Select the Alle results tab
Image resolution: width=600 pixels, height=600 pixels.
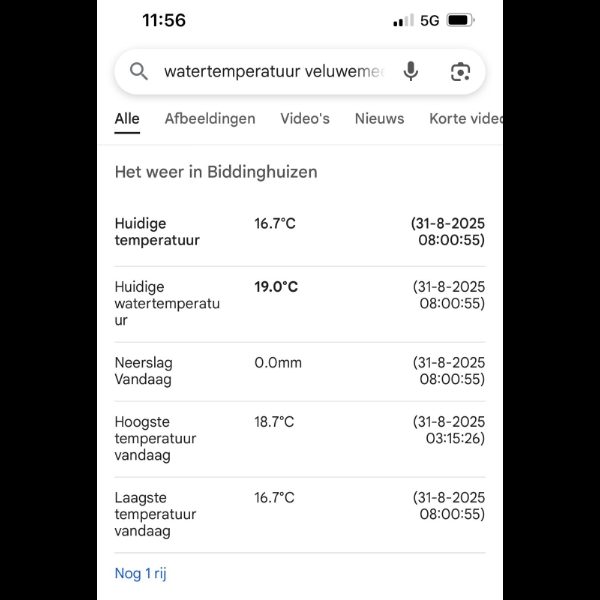pos(127,119)
